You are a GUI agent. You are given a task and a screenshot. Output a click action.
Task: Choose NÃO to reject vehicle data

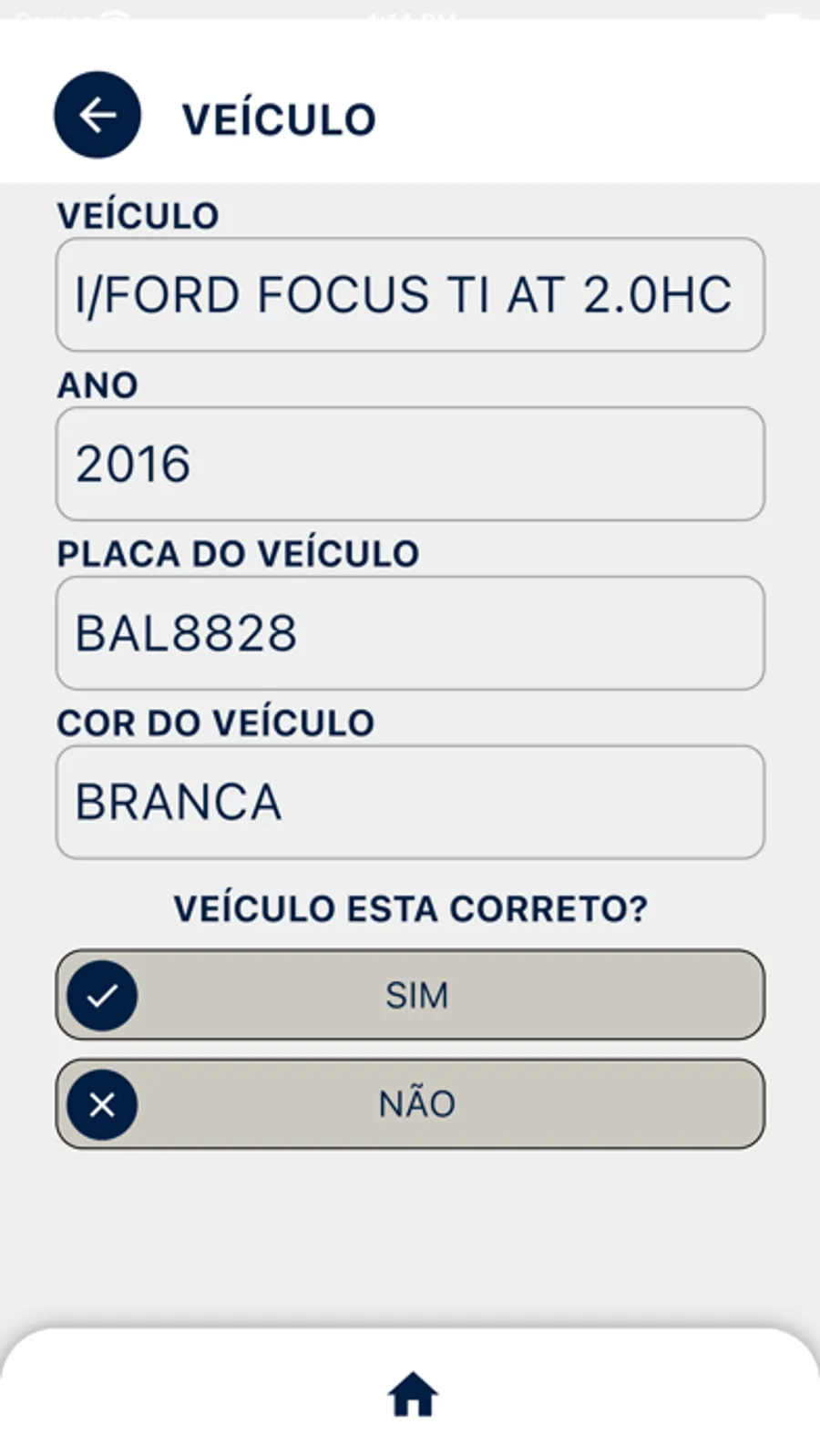pos(410,1103)
